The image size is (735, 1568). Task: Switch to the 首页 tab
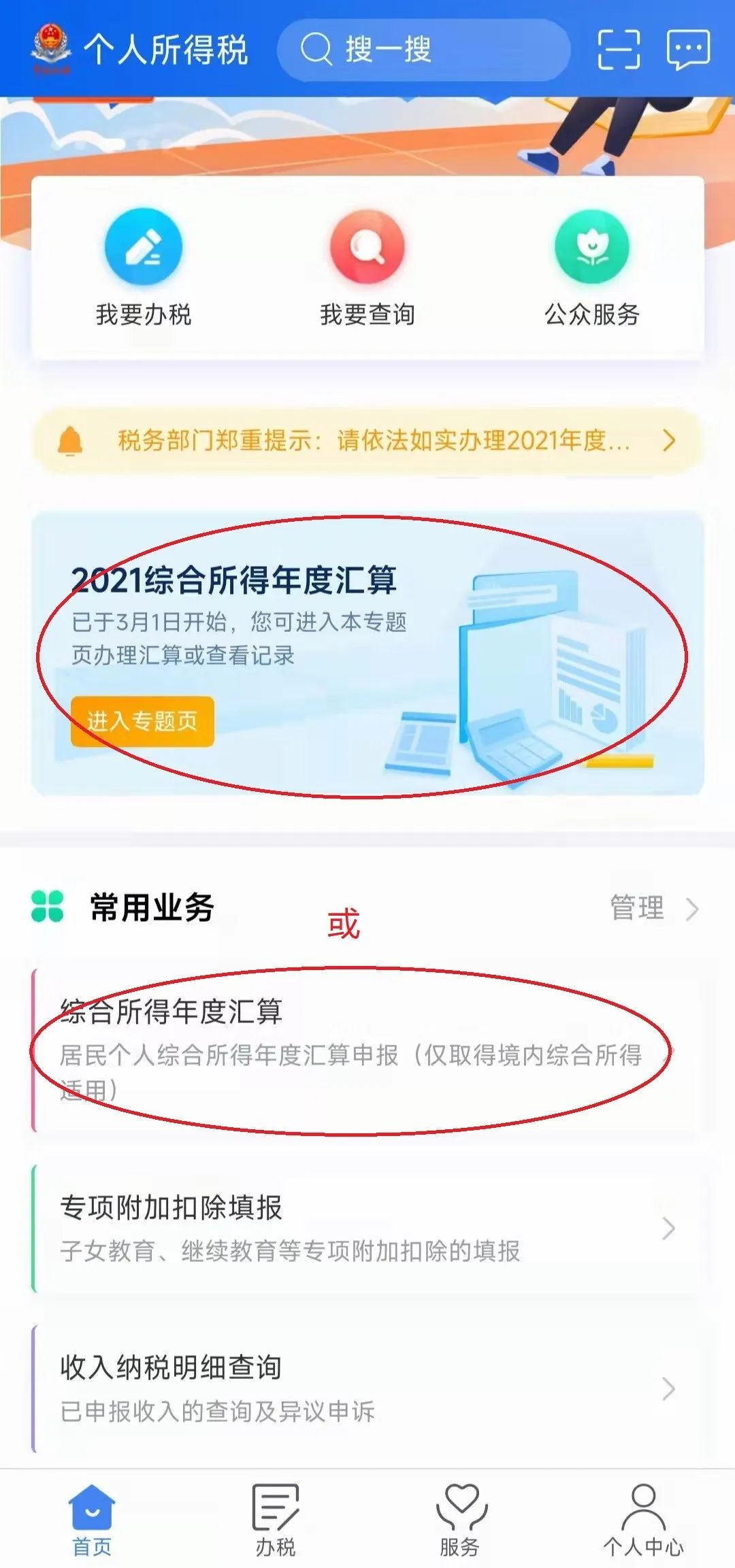click(92, 1520)
